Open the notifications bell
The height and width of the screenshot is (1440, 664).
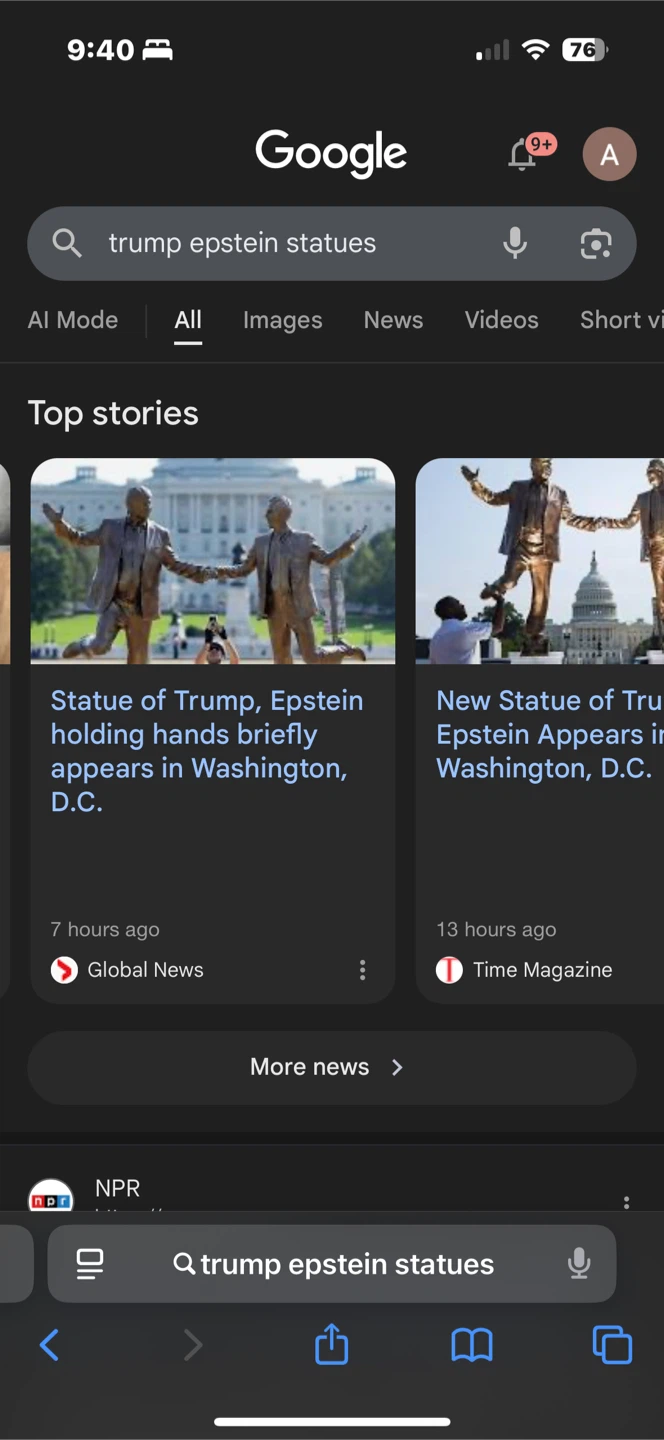[x=523, y=155]
